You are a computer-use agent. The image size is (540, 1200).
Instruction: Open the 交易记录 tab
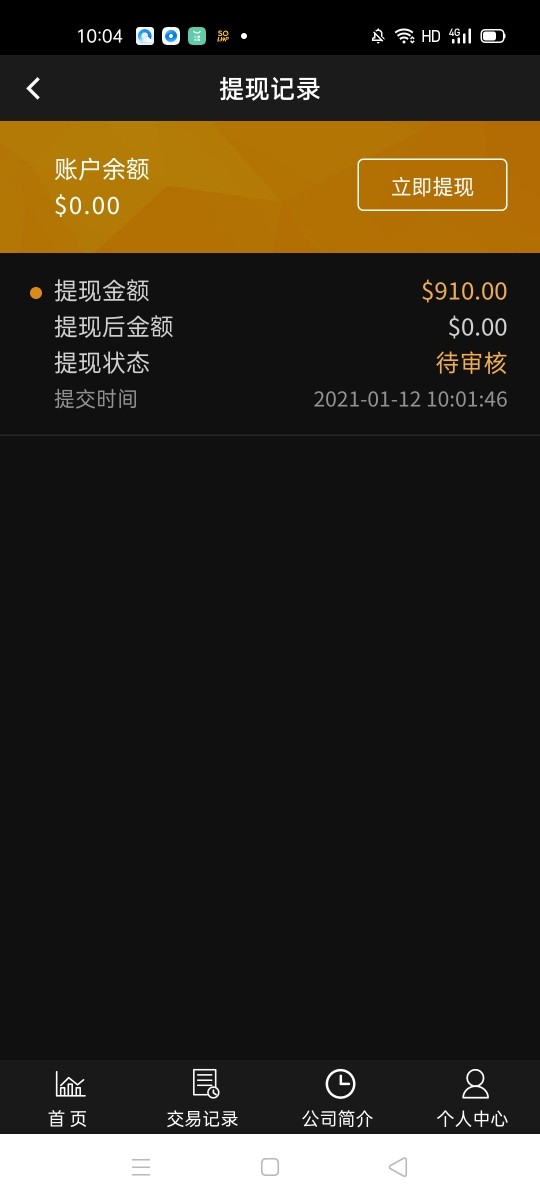click(x=203, y=1098)
